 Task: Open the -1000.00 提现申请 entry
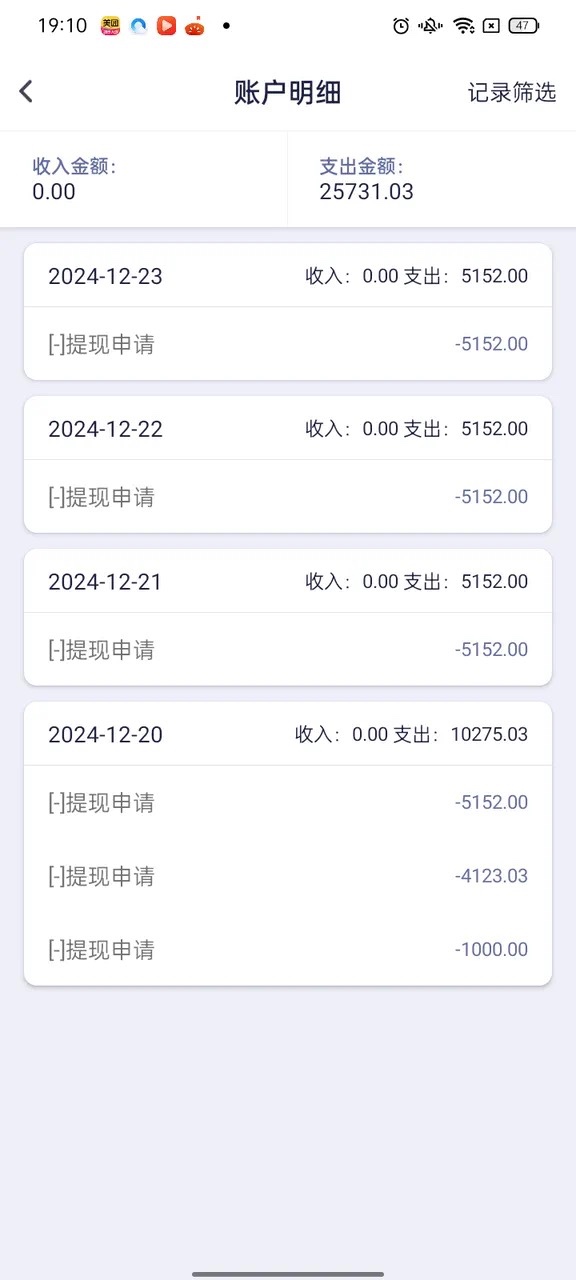click(288, 949)
